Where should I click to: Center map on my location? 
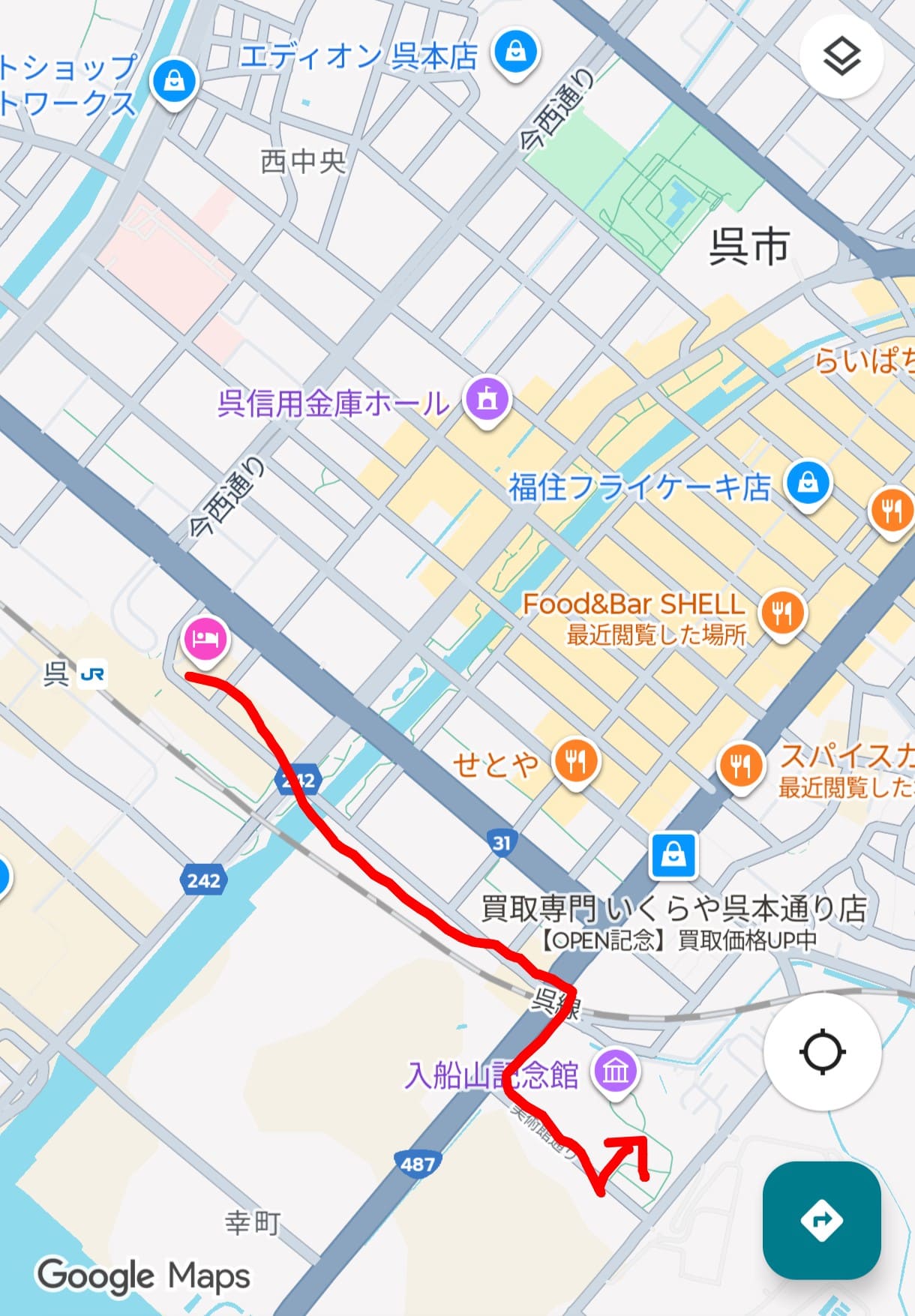click(x=822, y=1051)
